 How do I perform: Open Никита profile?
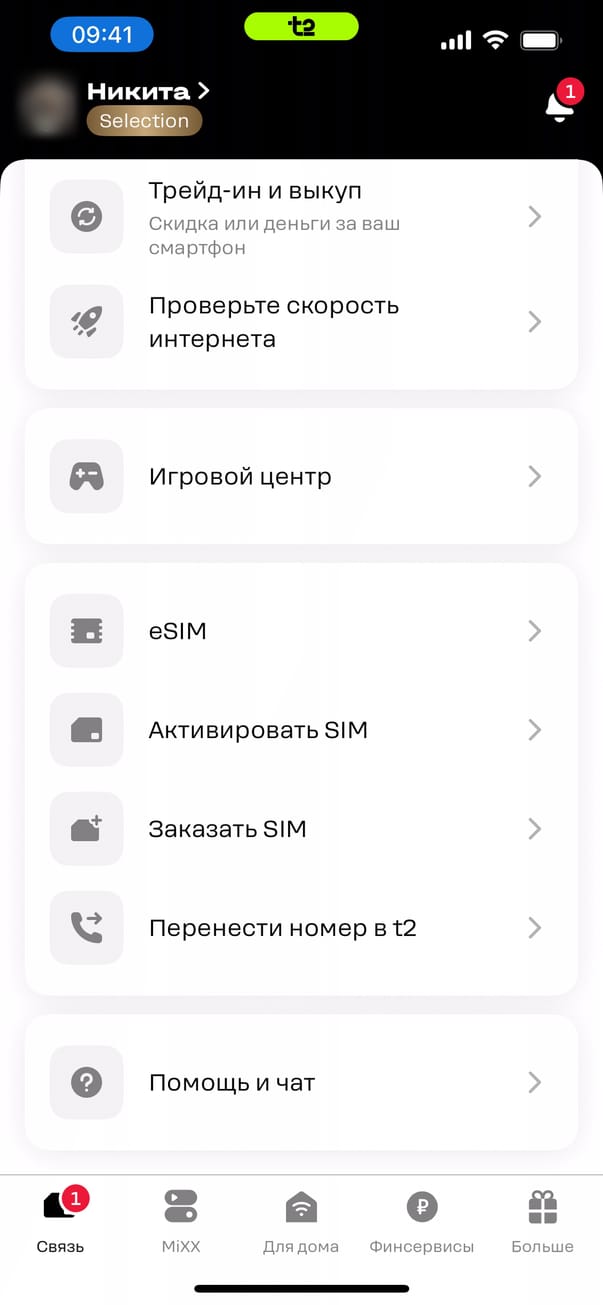tap(148, 92)
